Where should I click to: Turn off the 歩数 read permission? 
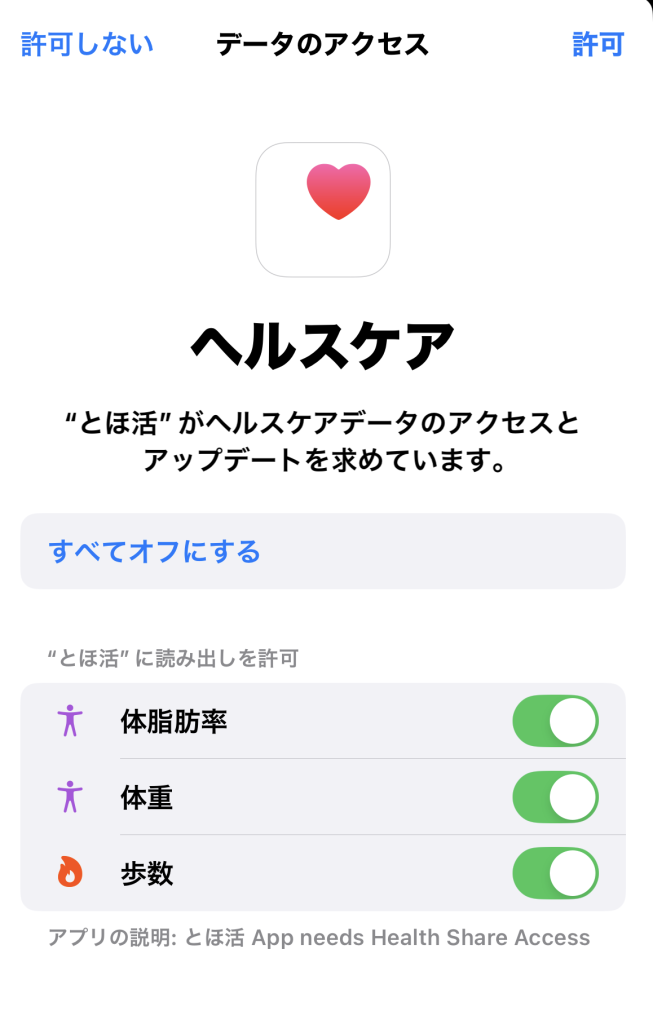555,873
